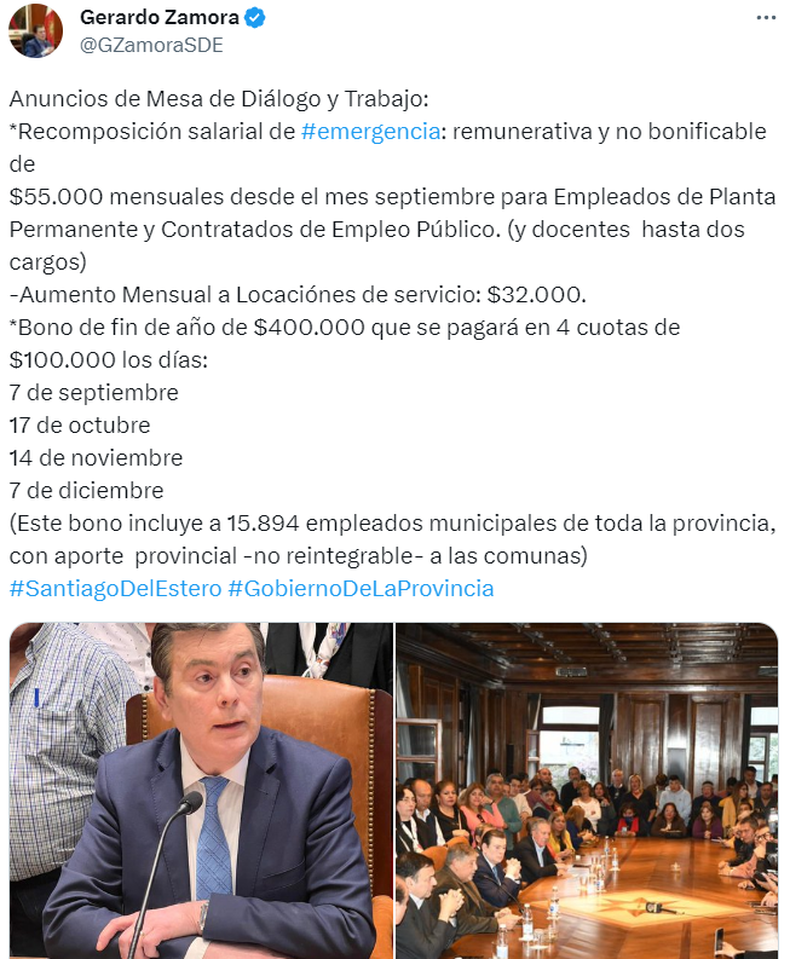This screenshot has width=790, height=959.
Task: Open Gerardo Zamora's profile picture
Action: (35, 31)
